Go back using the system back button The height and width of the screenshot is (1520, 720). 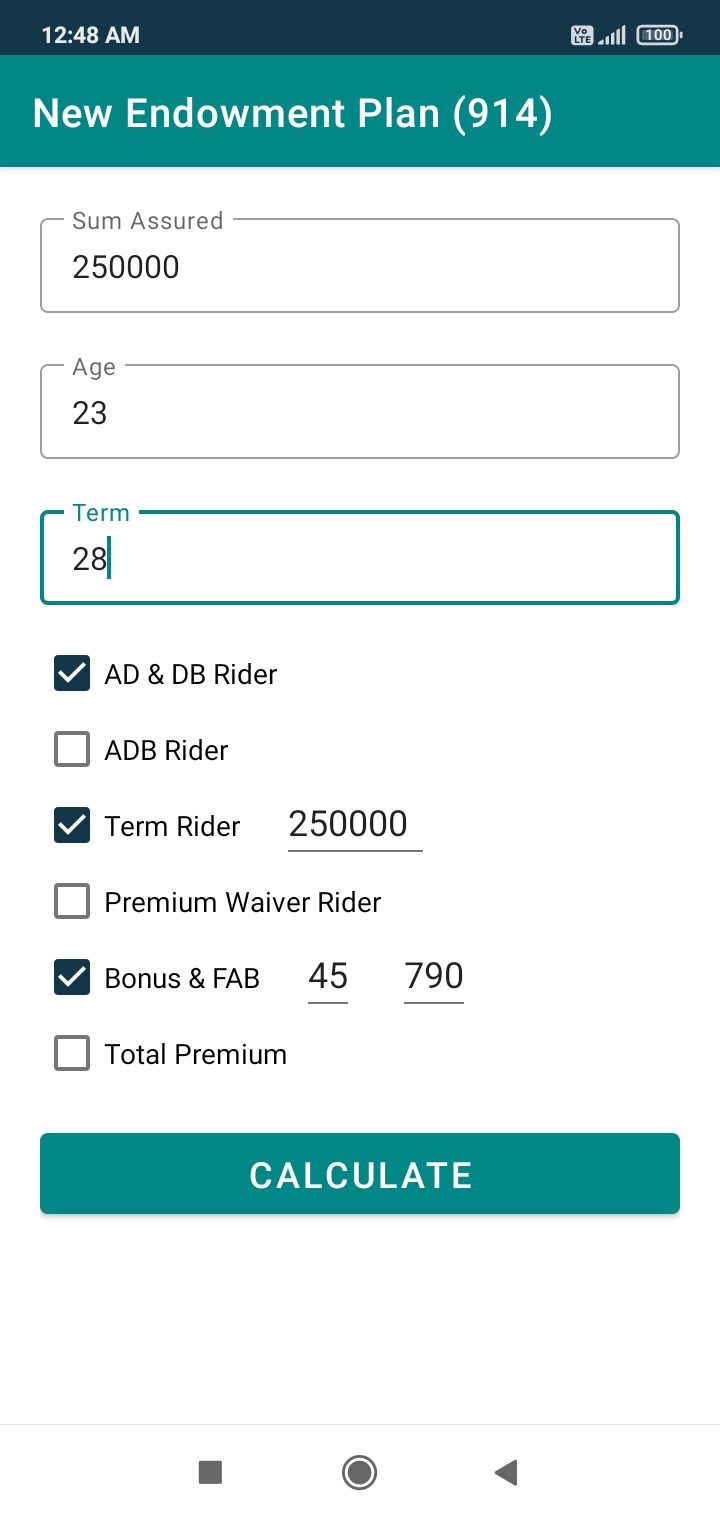coord(506,1472)
